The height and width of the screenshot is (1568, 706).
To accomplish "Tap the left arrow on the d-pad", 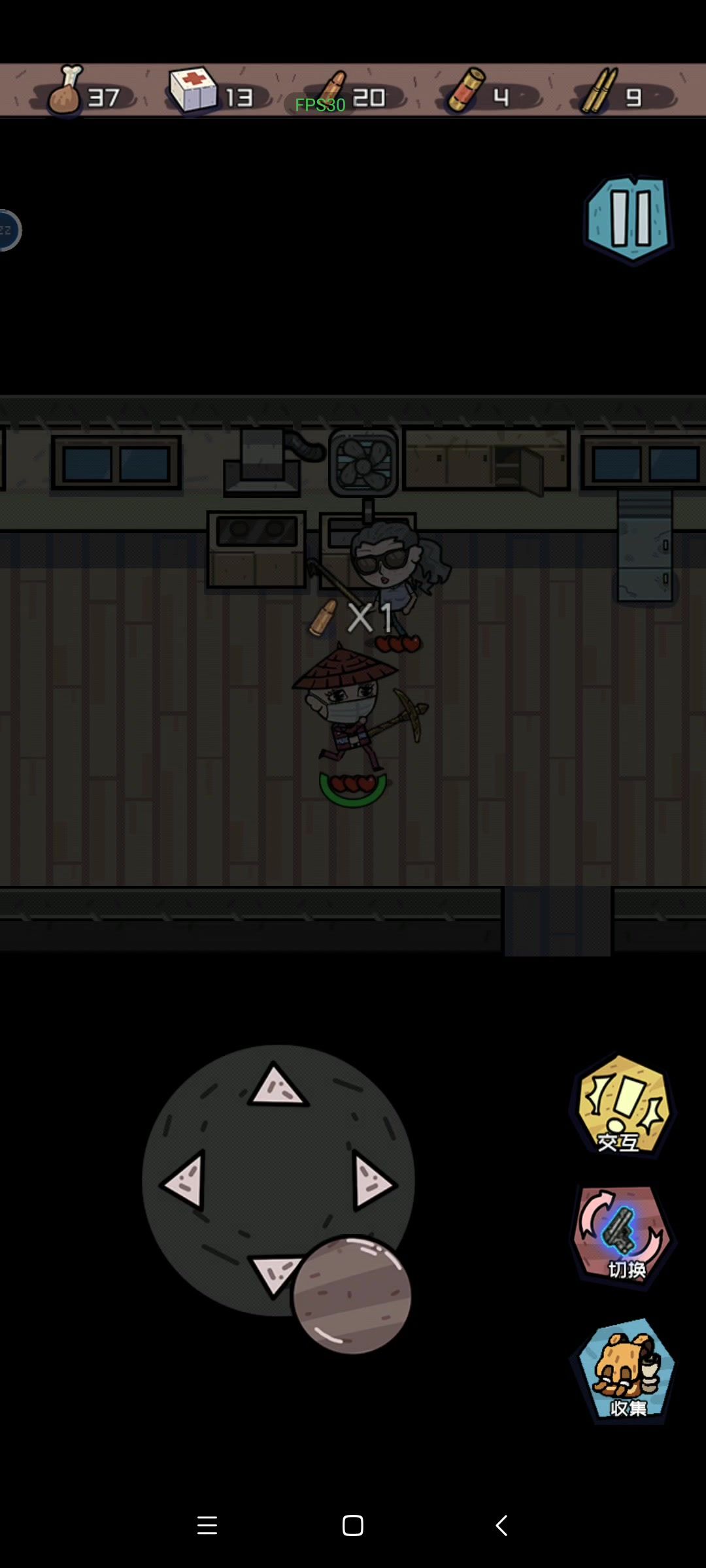I will point(184,1181).
